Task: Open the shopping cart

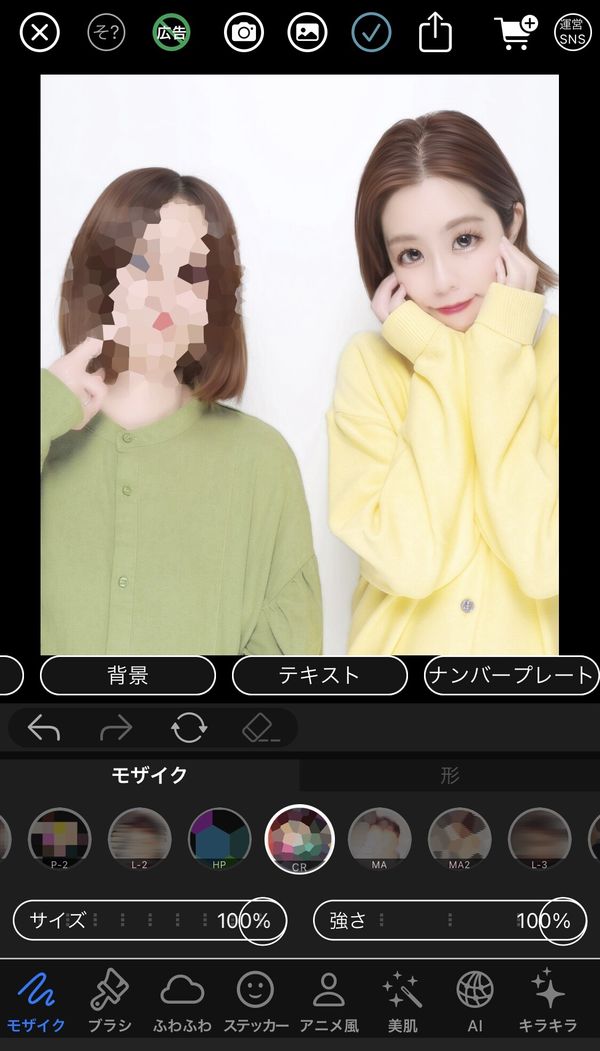Action: tap(515, 32)
